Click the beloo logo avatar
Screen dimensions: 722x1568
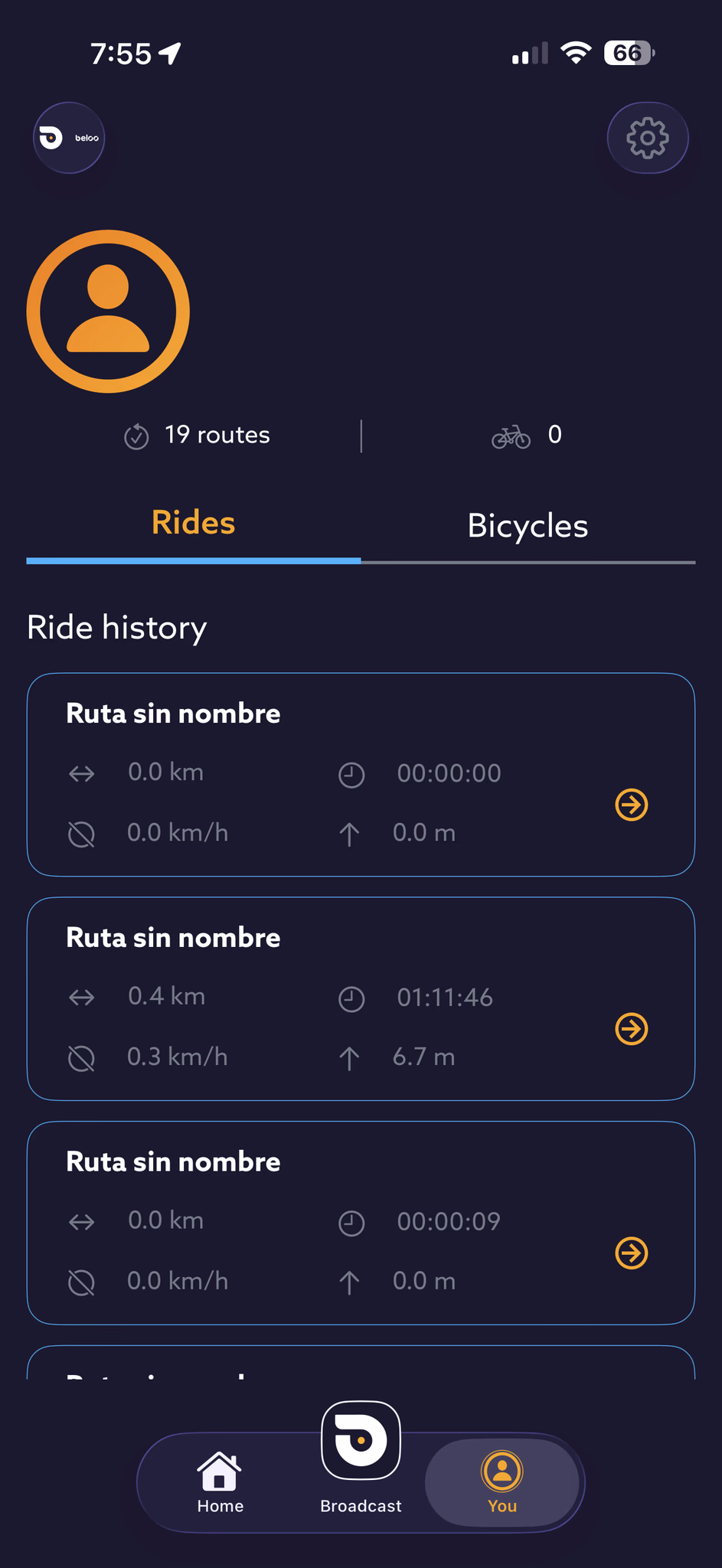[x=68, y=138]
